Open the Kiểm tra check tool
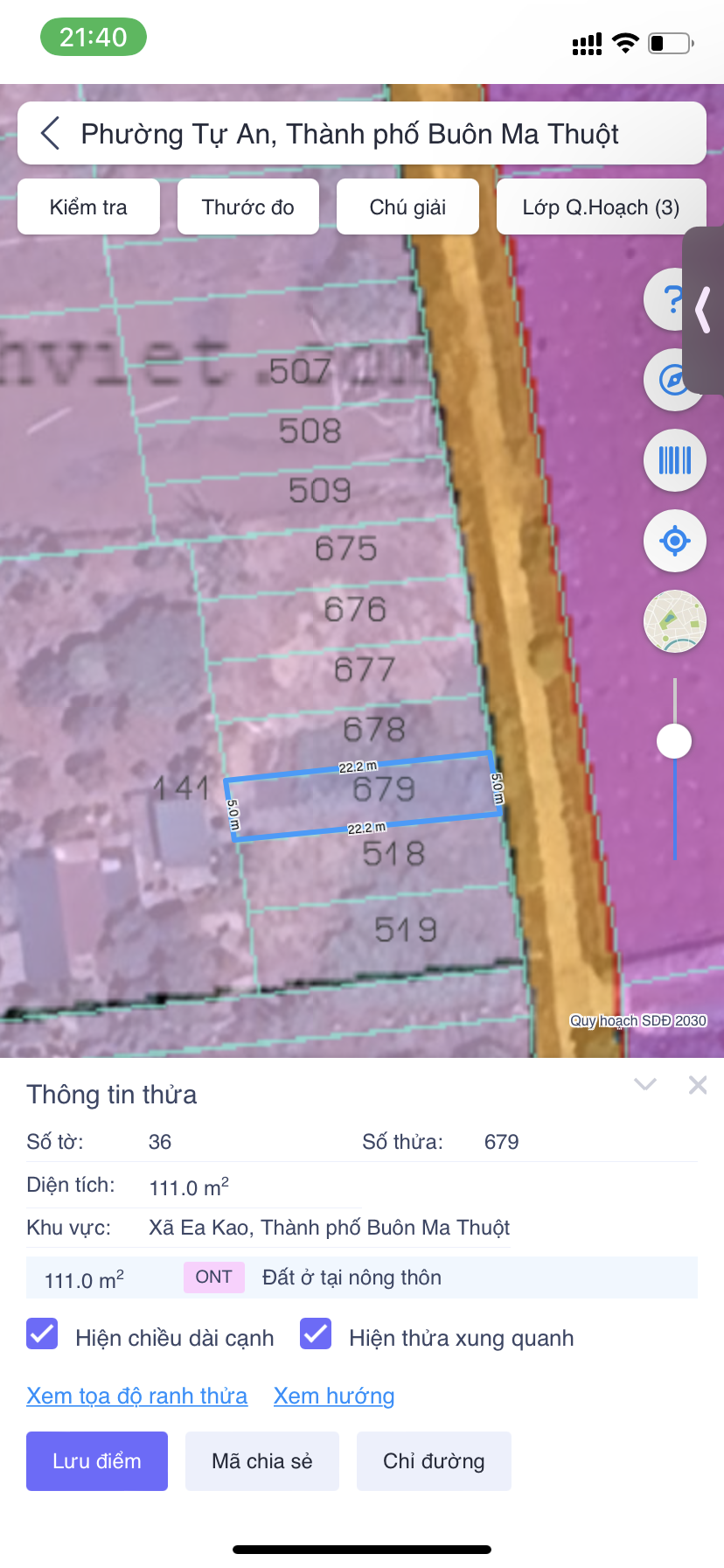 pos(88,207)
